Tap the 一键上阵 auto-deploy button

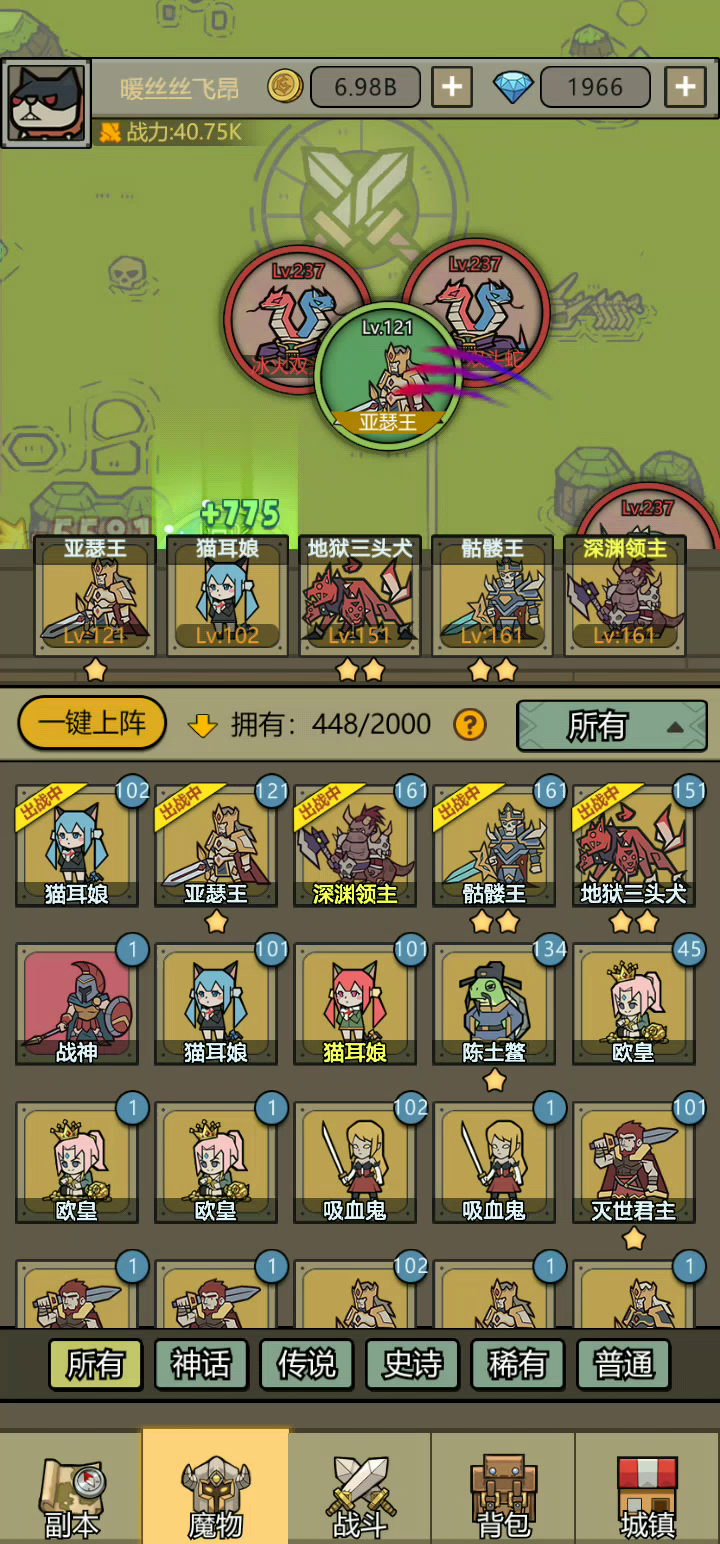[x=92, y=723]
